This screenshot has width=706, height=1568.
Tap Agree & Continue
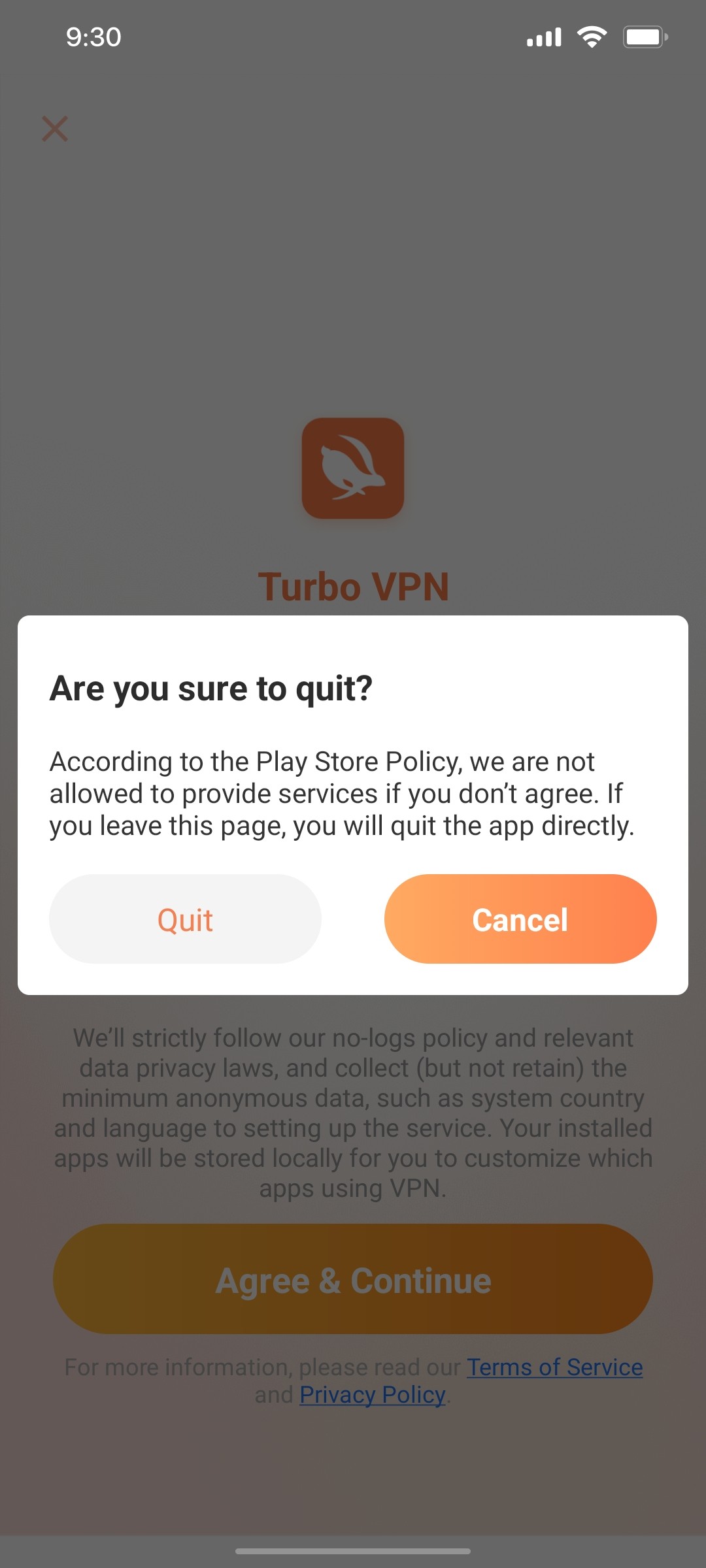click(x=353, y=1281)
